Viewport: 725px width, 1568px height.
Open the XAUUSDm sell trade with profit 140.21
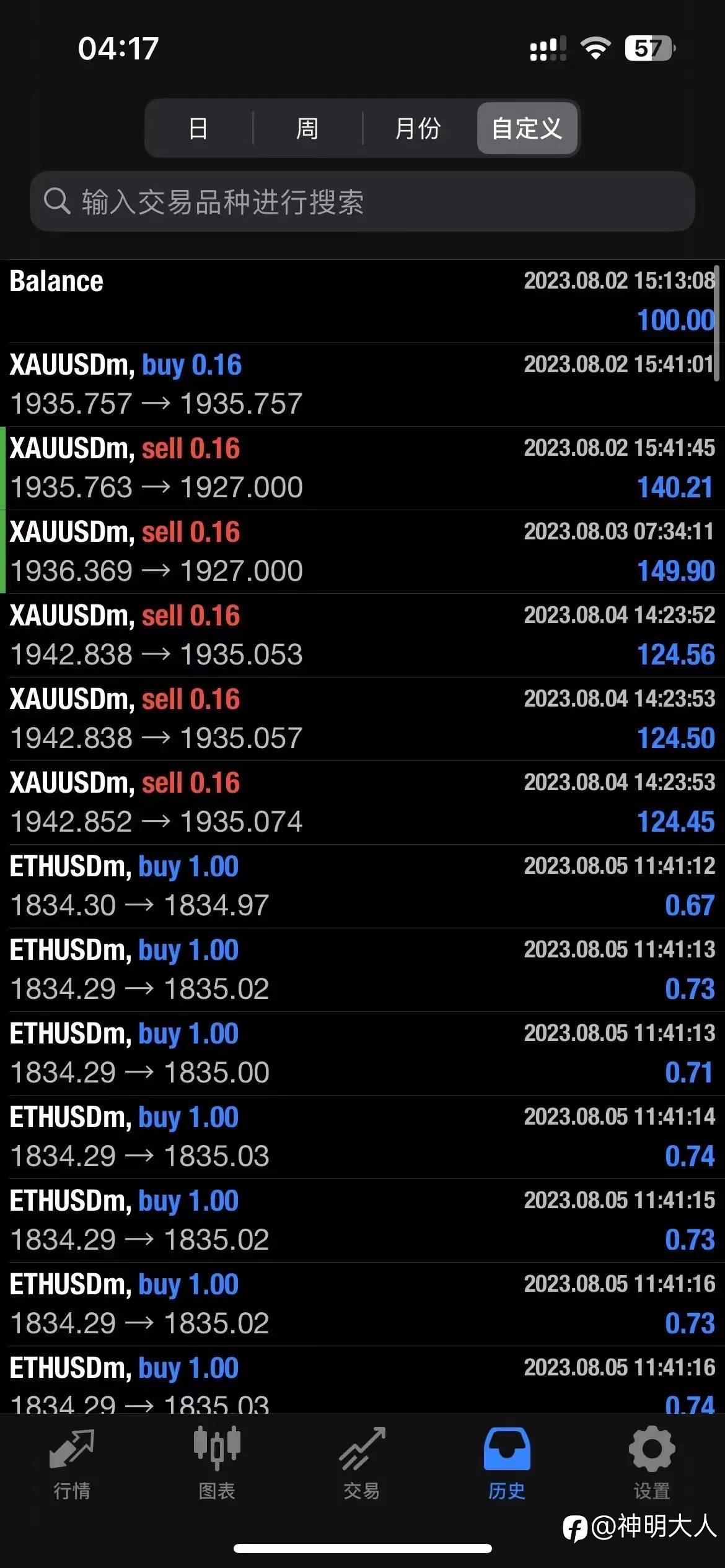click(362, 468)
